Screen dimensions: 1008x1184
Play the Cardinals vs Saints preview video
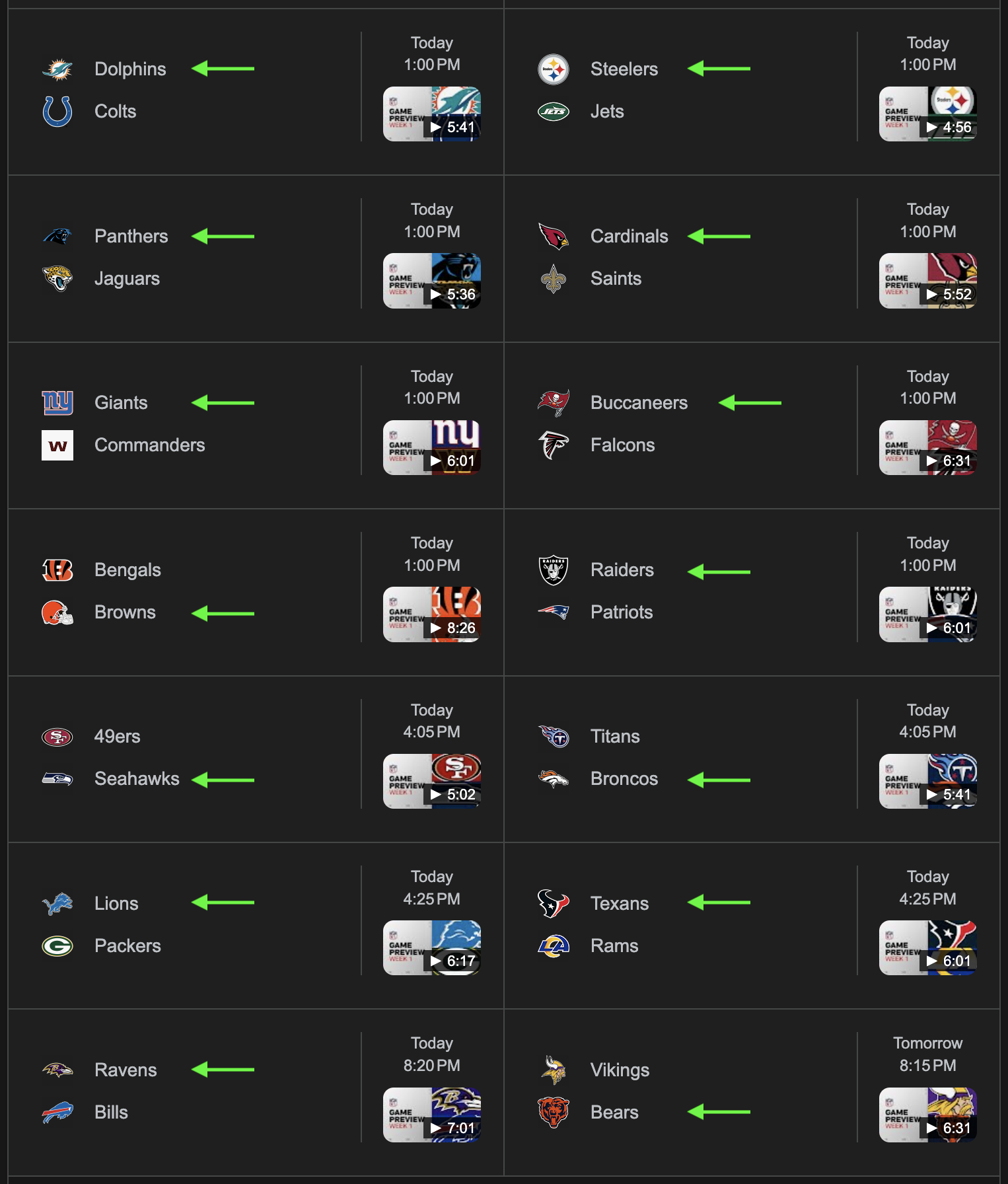click(927, 281)
